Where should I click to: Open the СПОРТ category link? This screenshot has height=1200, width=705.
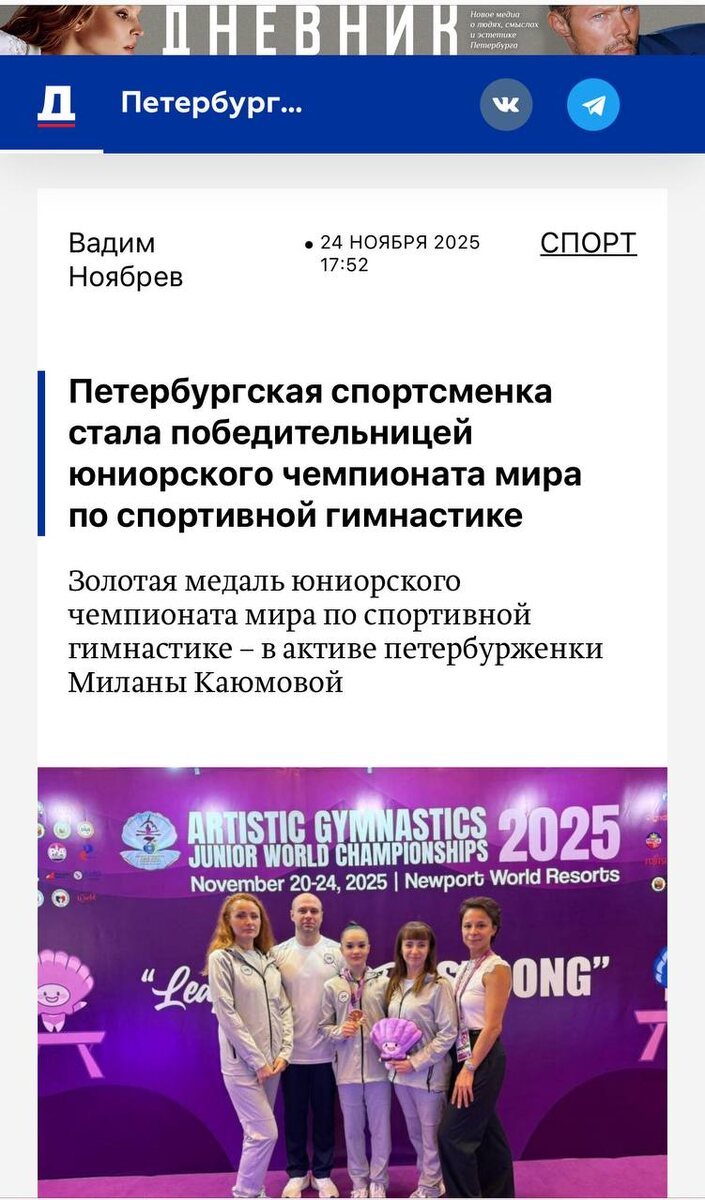click(588, 243)
